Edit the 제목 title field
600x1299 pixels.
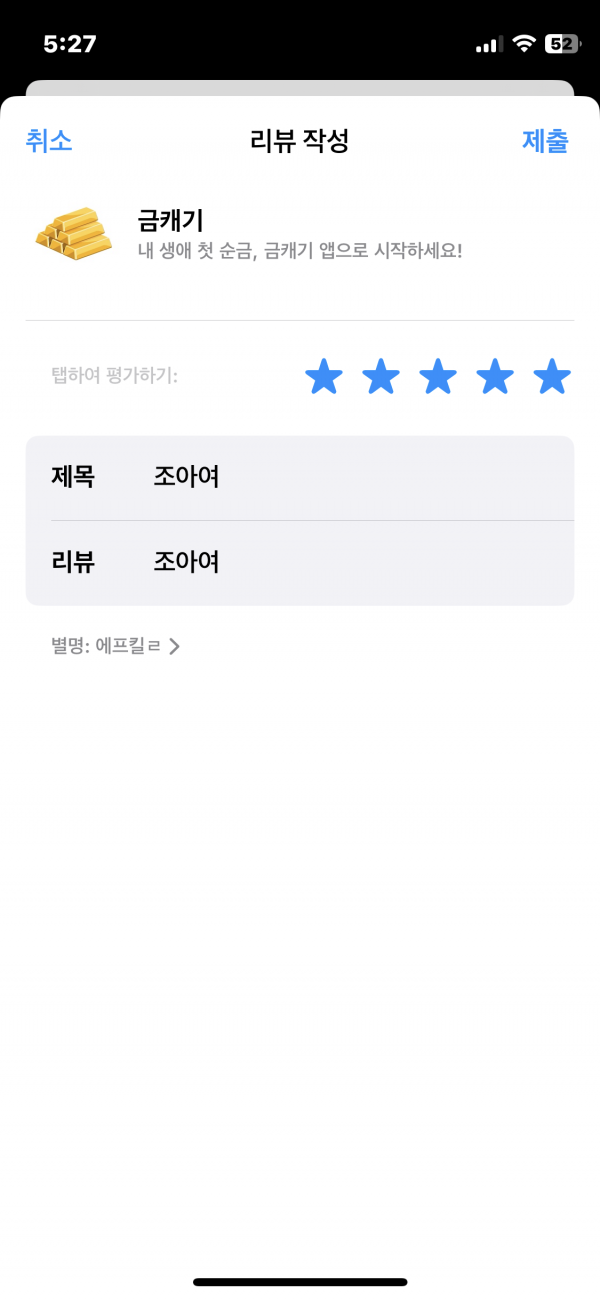pos(300,478)
